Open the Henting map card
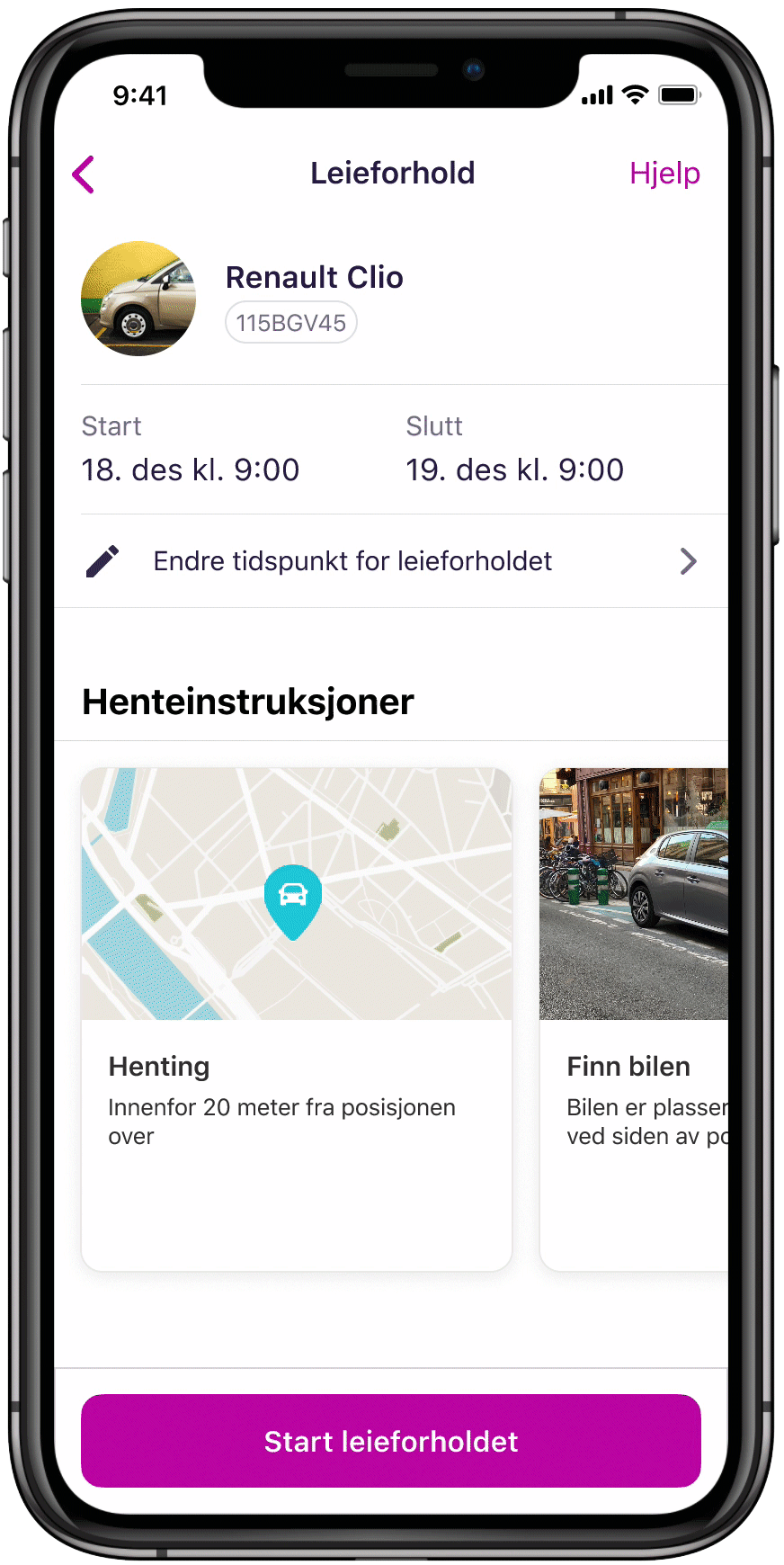The width and height of the screenshot is (784, 1565). (297, 1018)
